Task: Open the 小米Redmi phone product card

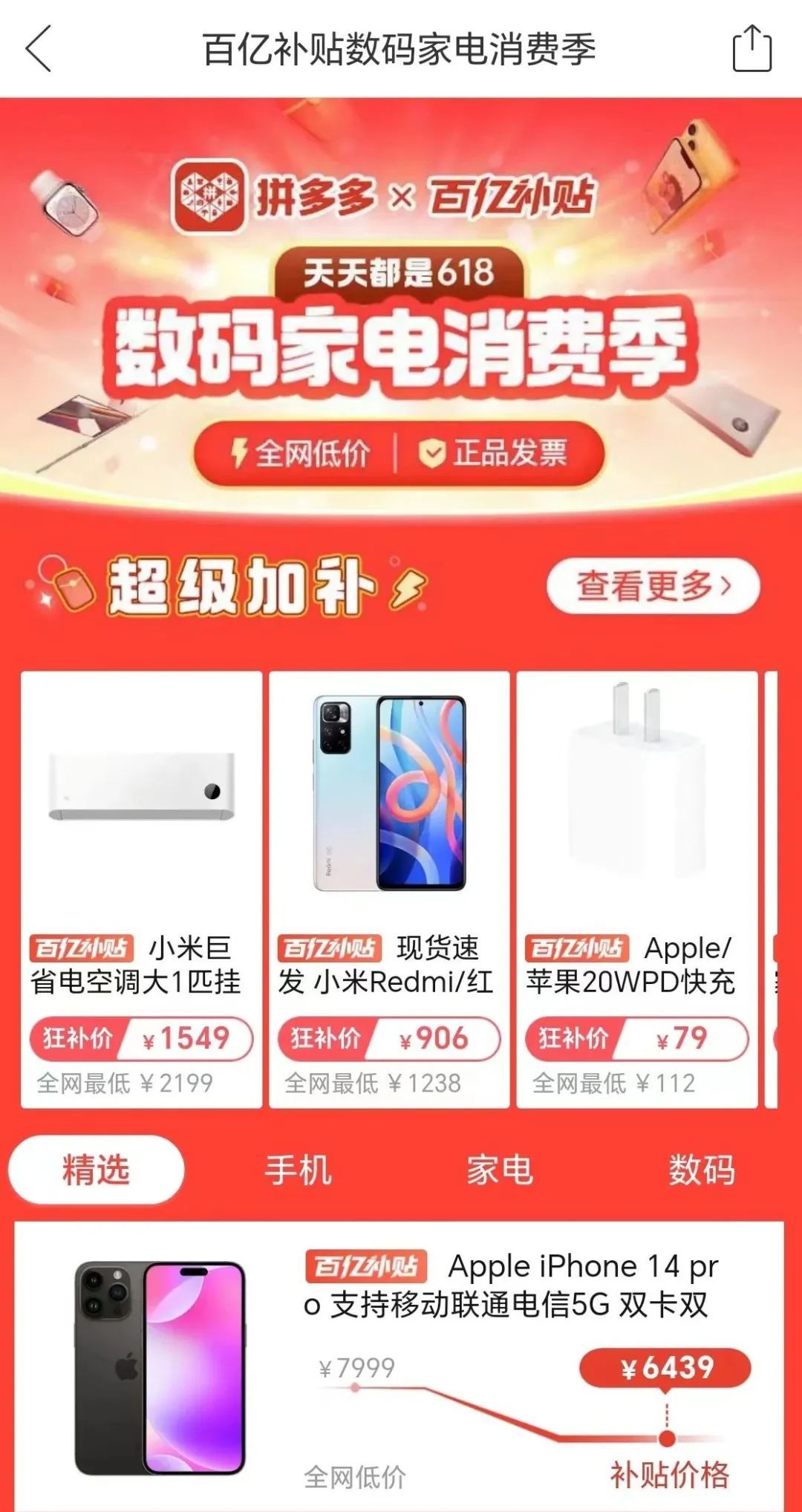Action: (389, 889)
